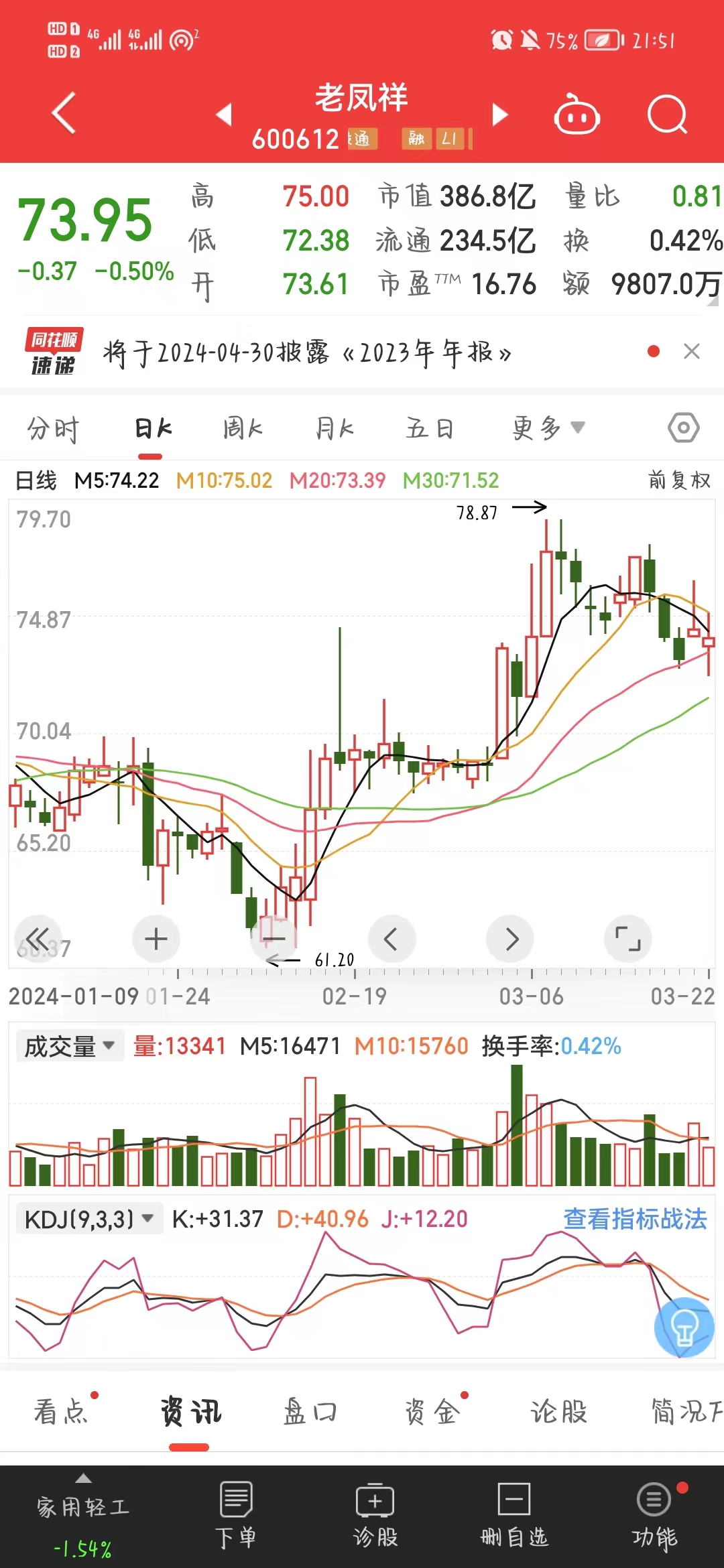
Task: Open the 功能 menu
Action: tap(654, 1516)
